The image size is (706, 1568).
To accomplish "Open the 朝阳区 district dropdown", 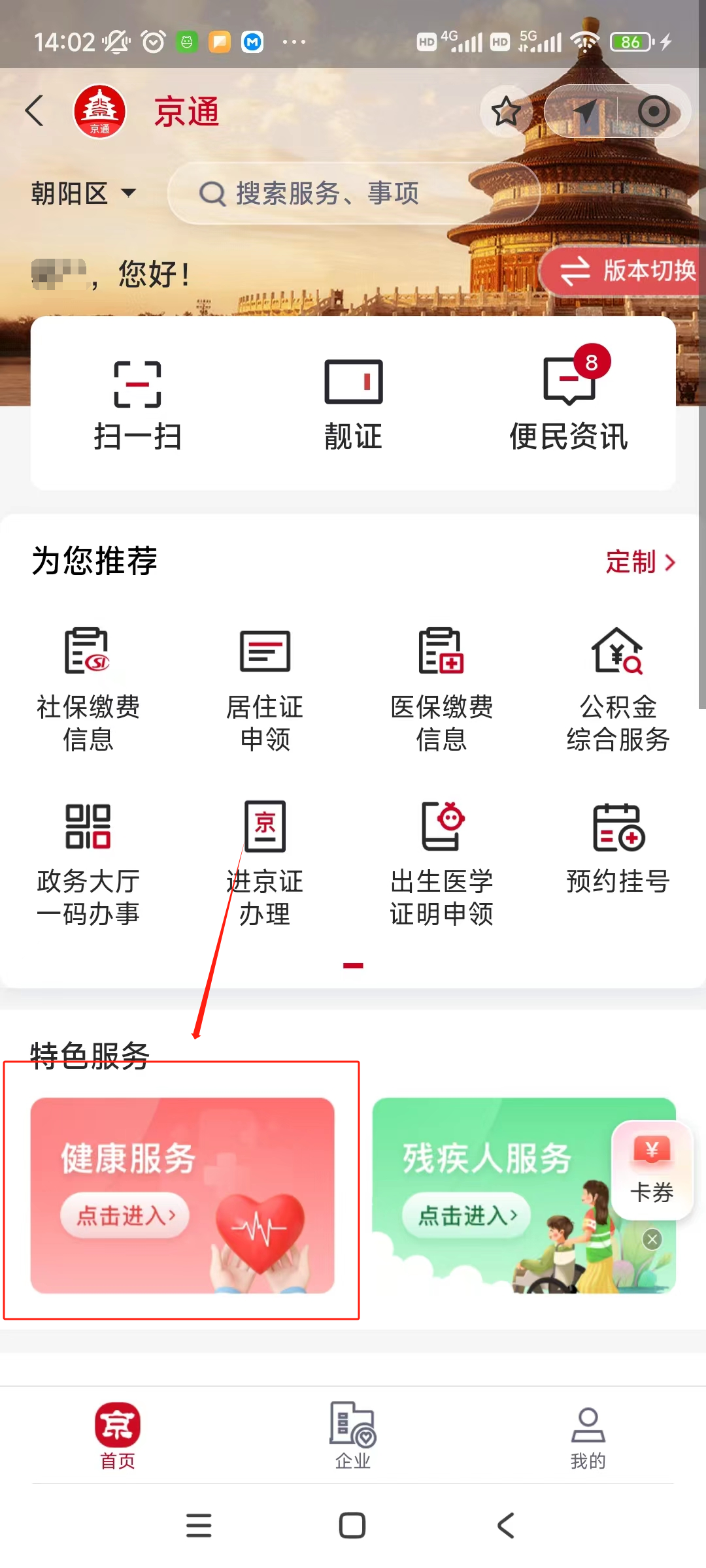I will coord(84,193).
